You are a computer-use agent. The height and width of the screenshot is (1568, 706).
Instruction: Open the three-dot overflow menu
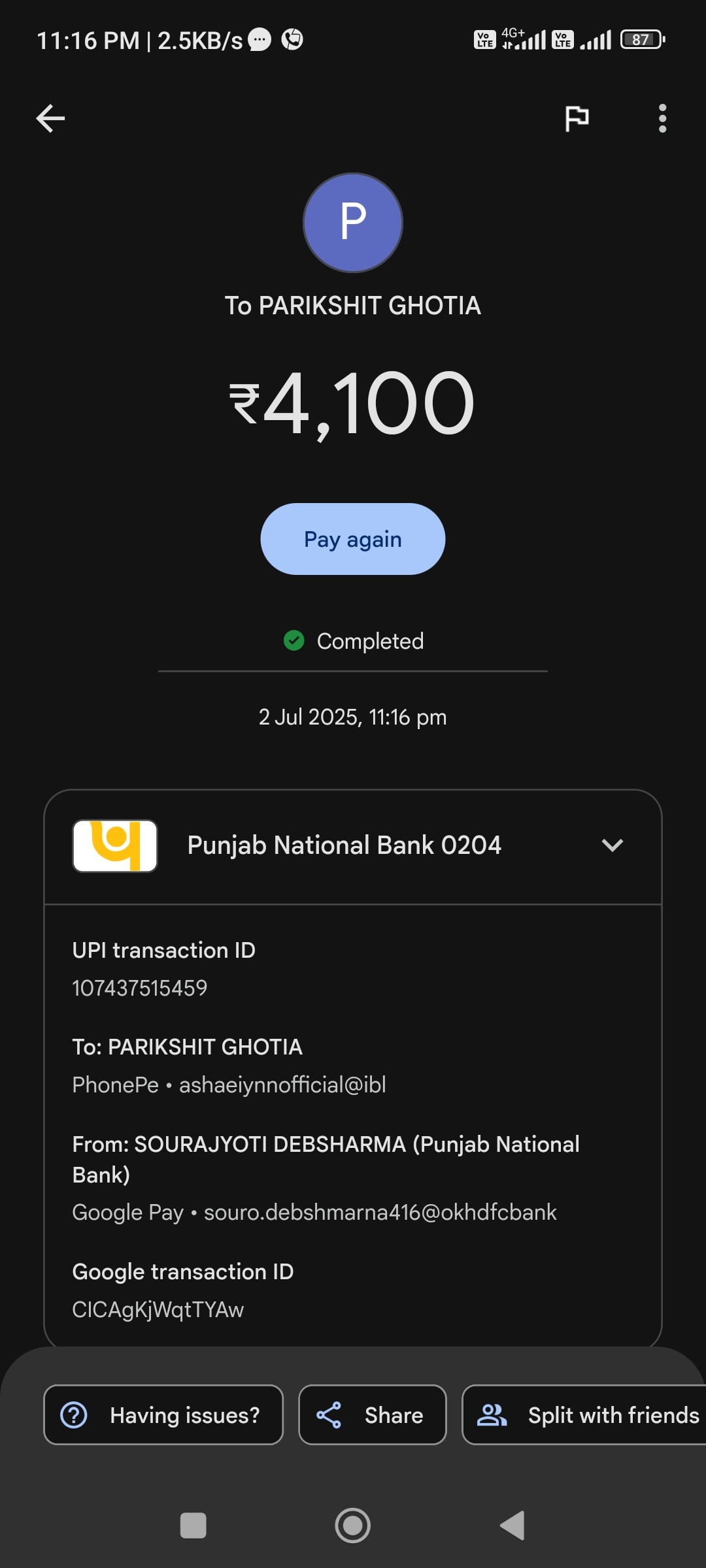(x=662, y=118)
